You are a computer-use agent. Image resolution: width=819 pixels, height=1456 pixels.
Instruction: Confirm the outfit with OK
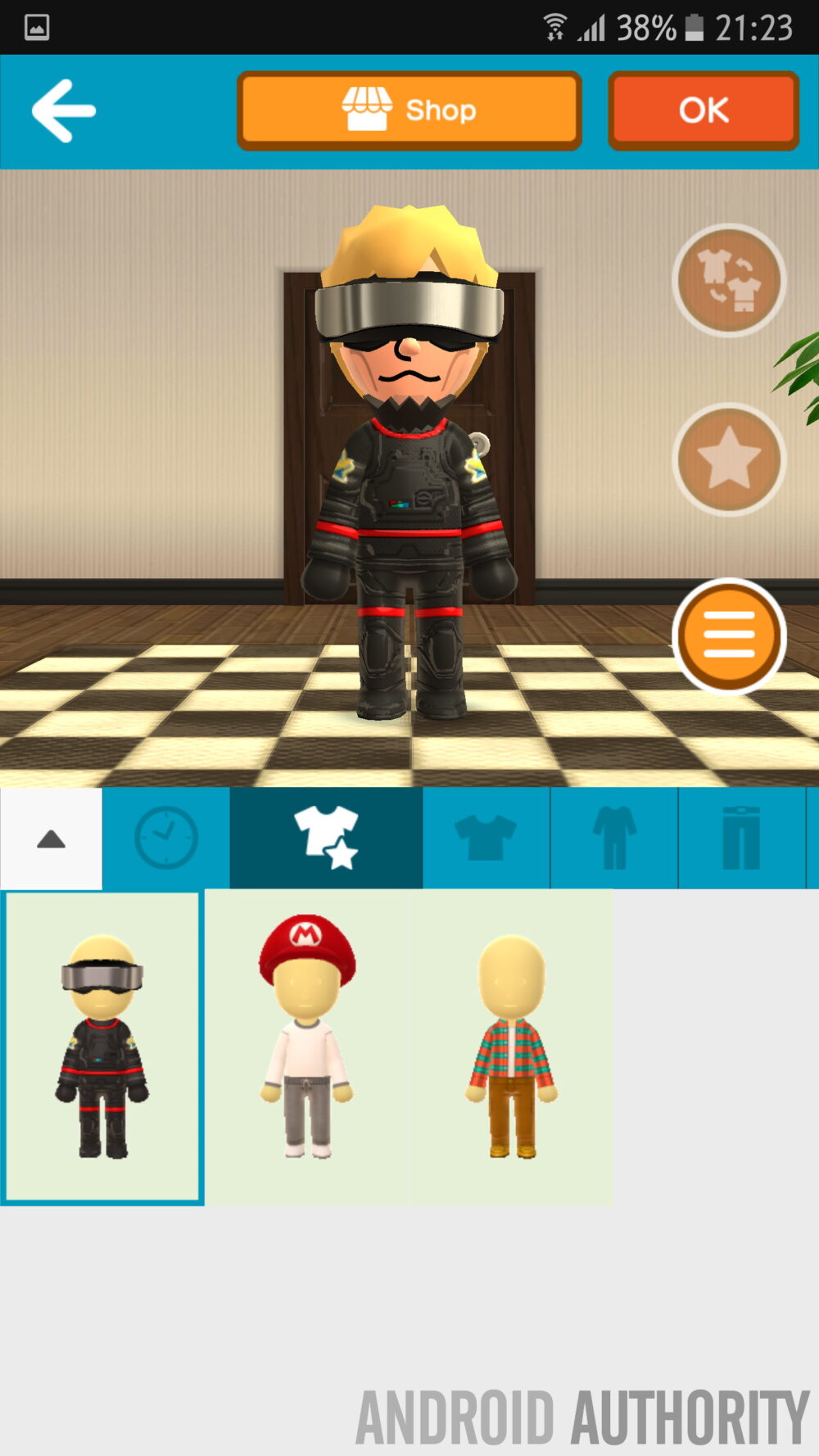pos(703,111)
